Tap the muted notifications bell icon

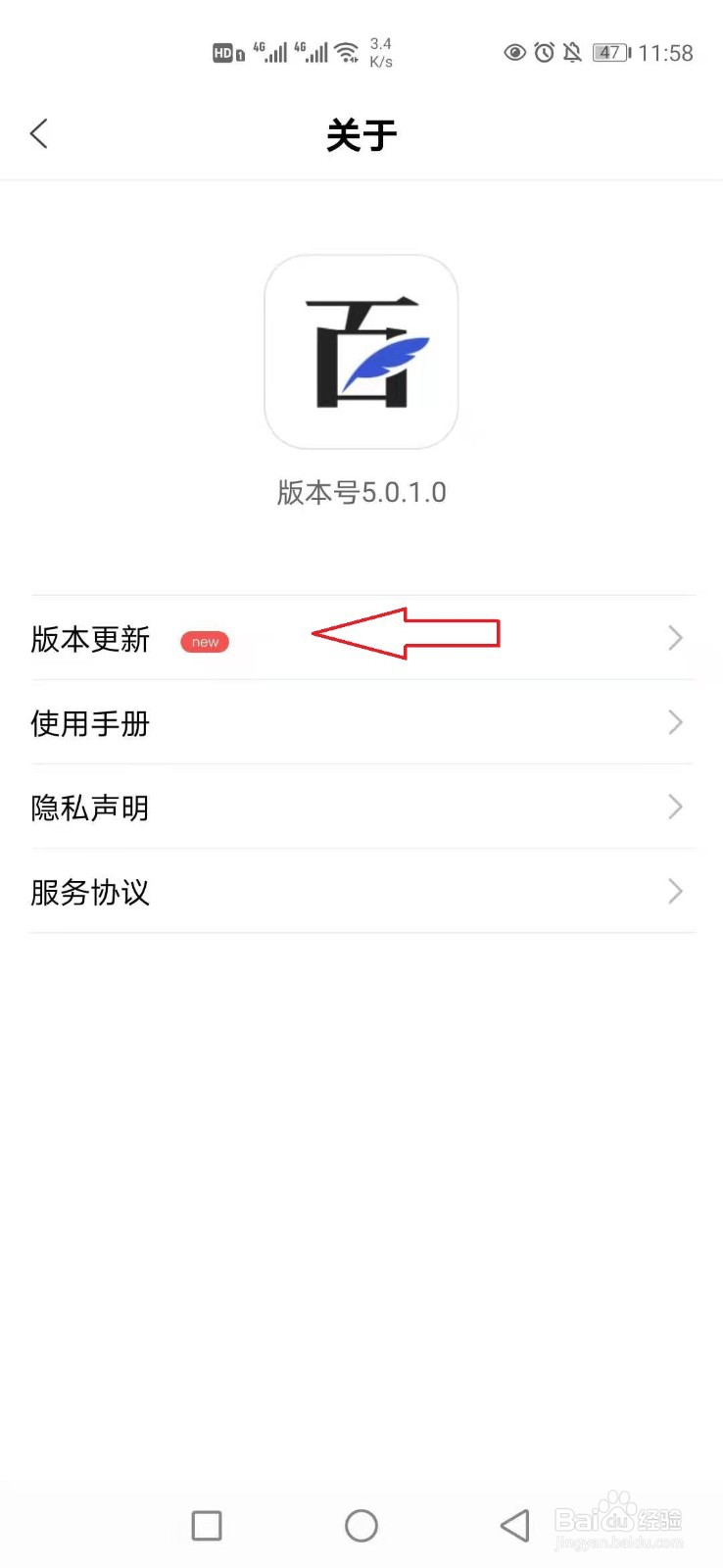pos(575,53)
